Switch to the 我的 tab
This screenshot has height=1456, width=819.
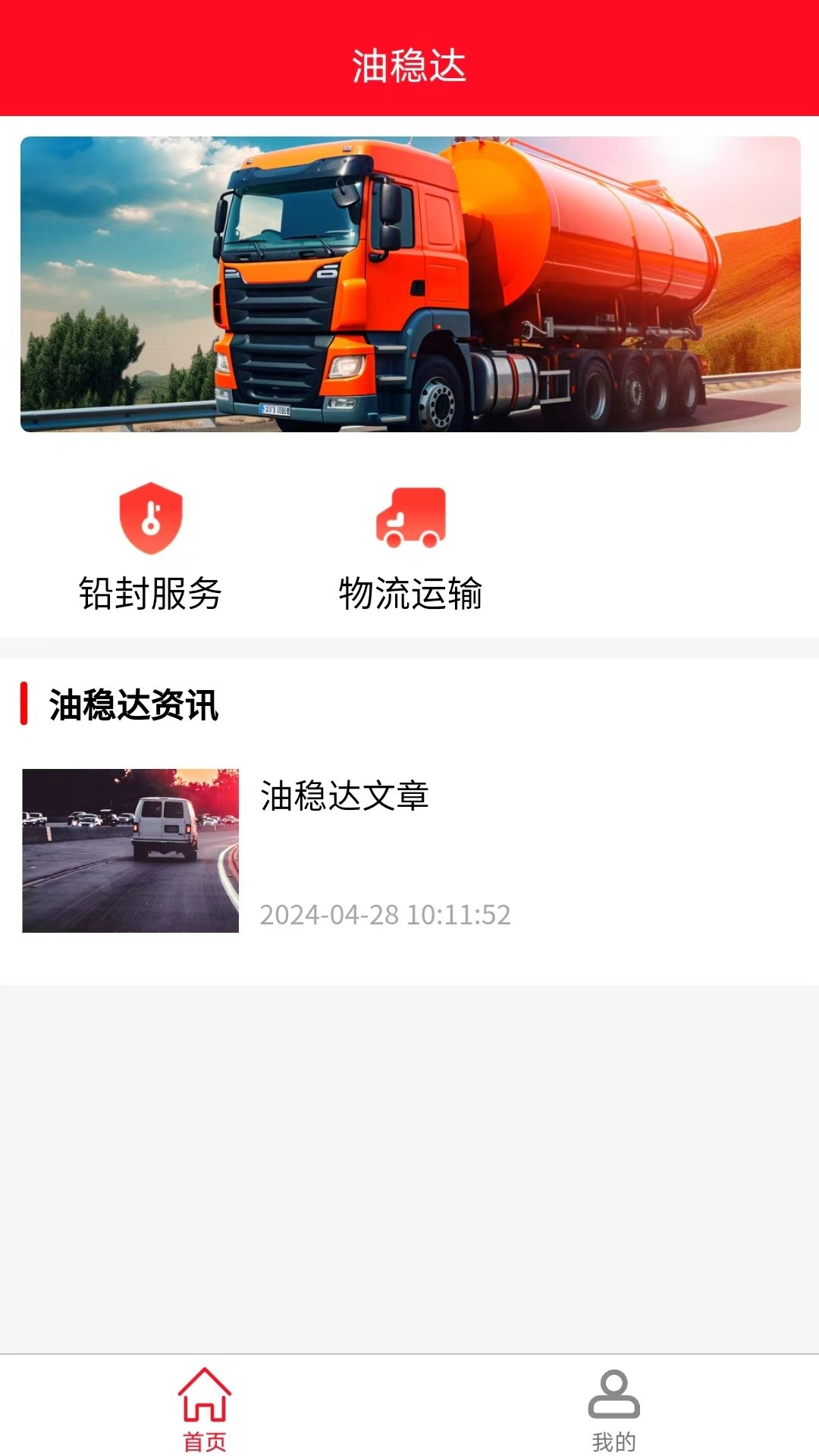[x=613, y=1407]
